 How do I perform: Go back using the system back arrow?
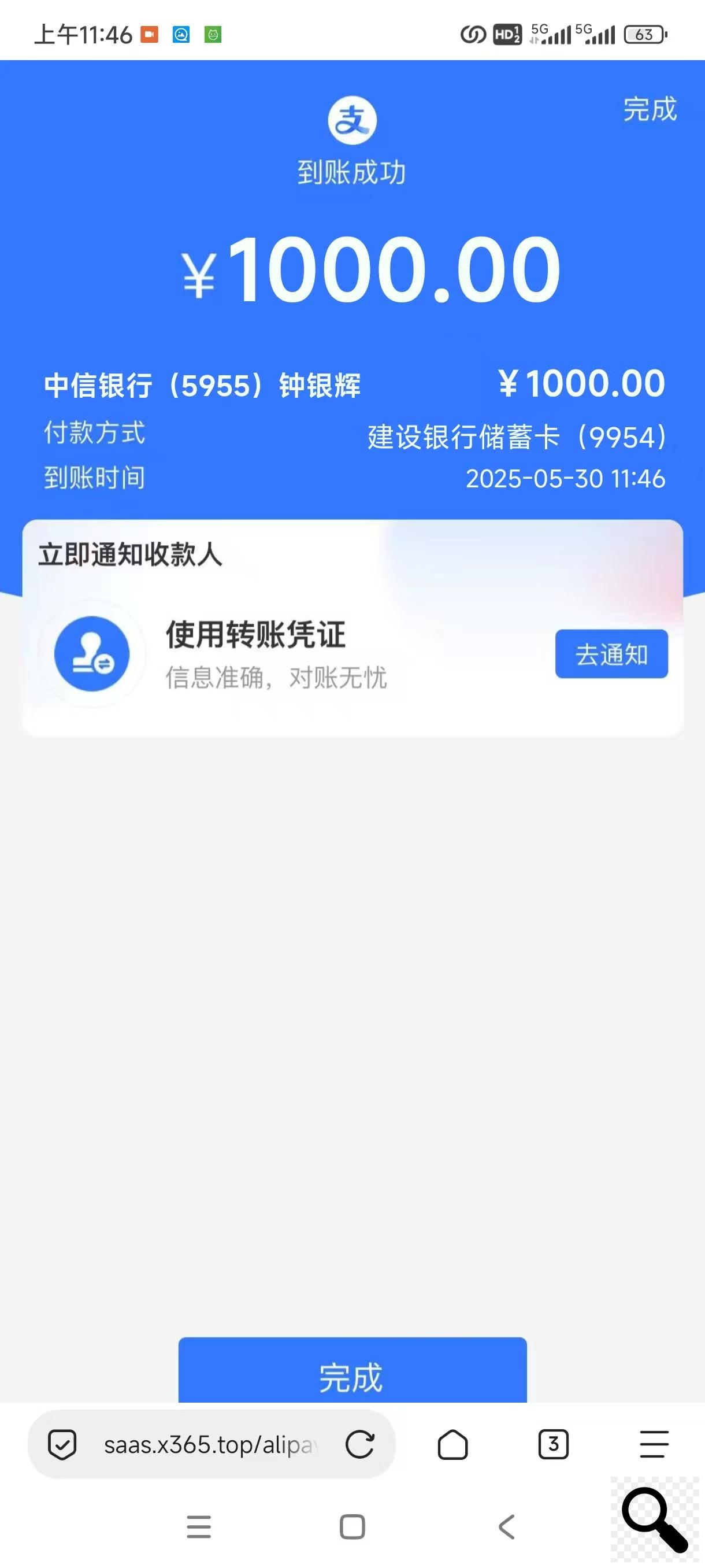pos(506,1527)
